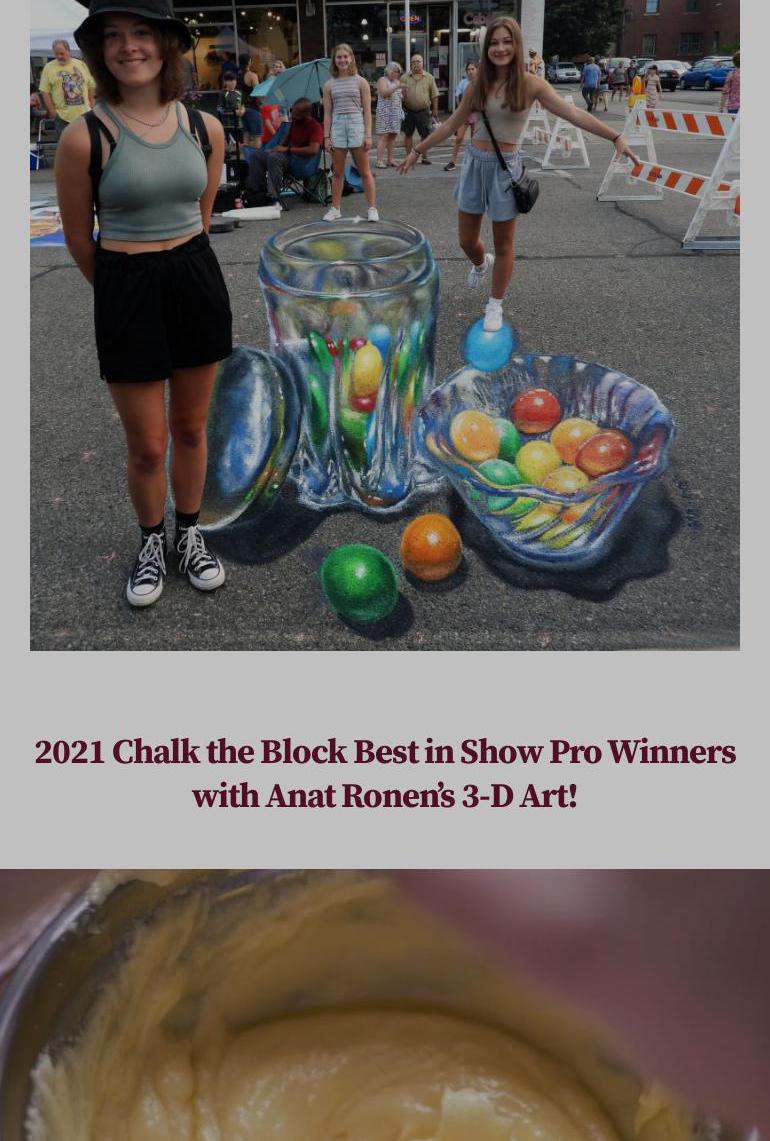The image size is (770, 1141).
Task: Open the next article's mixing bowl image
Action: [x=385, y=1005]
